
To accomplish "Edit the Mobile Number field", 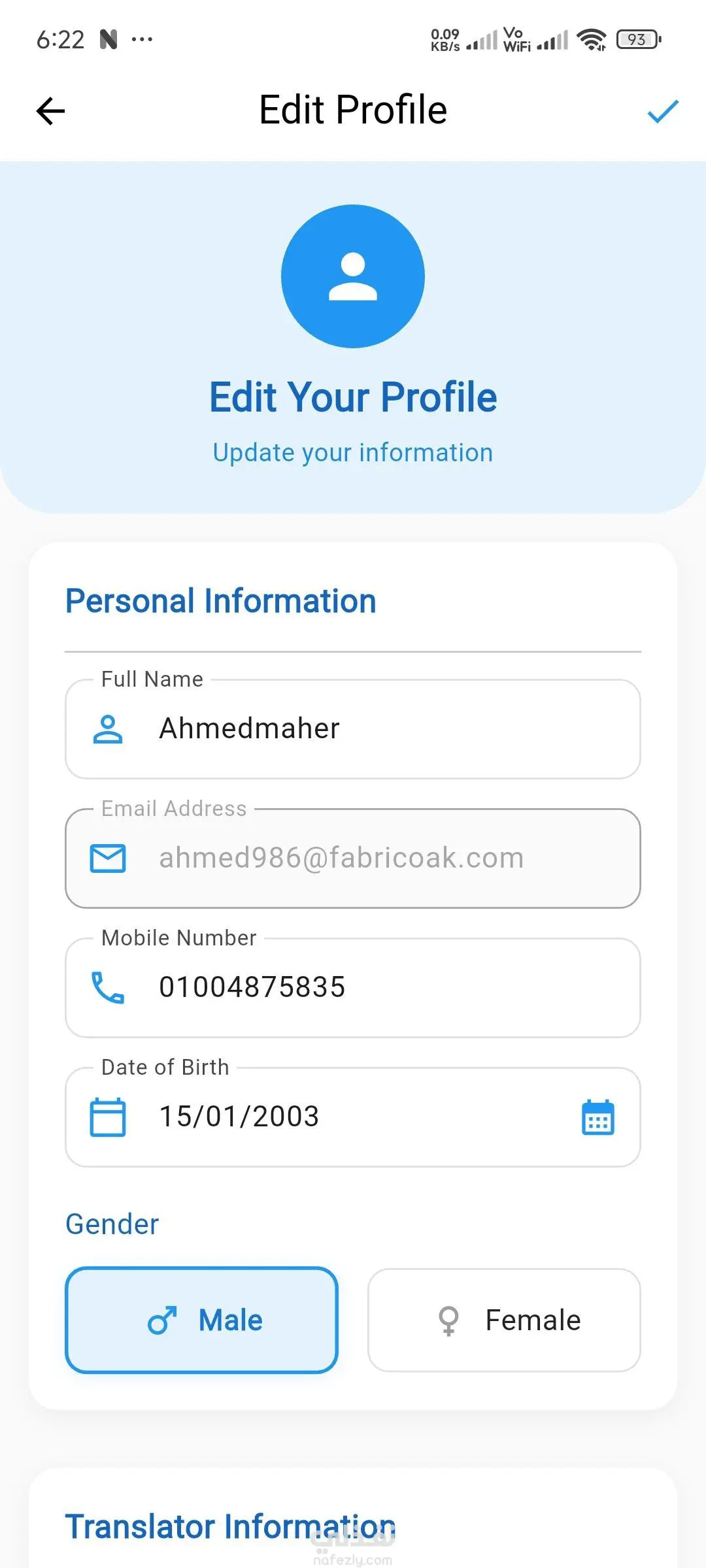I will (x=366, y=987).
